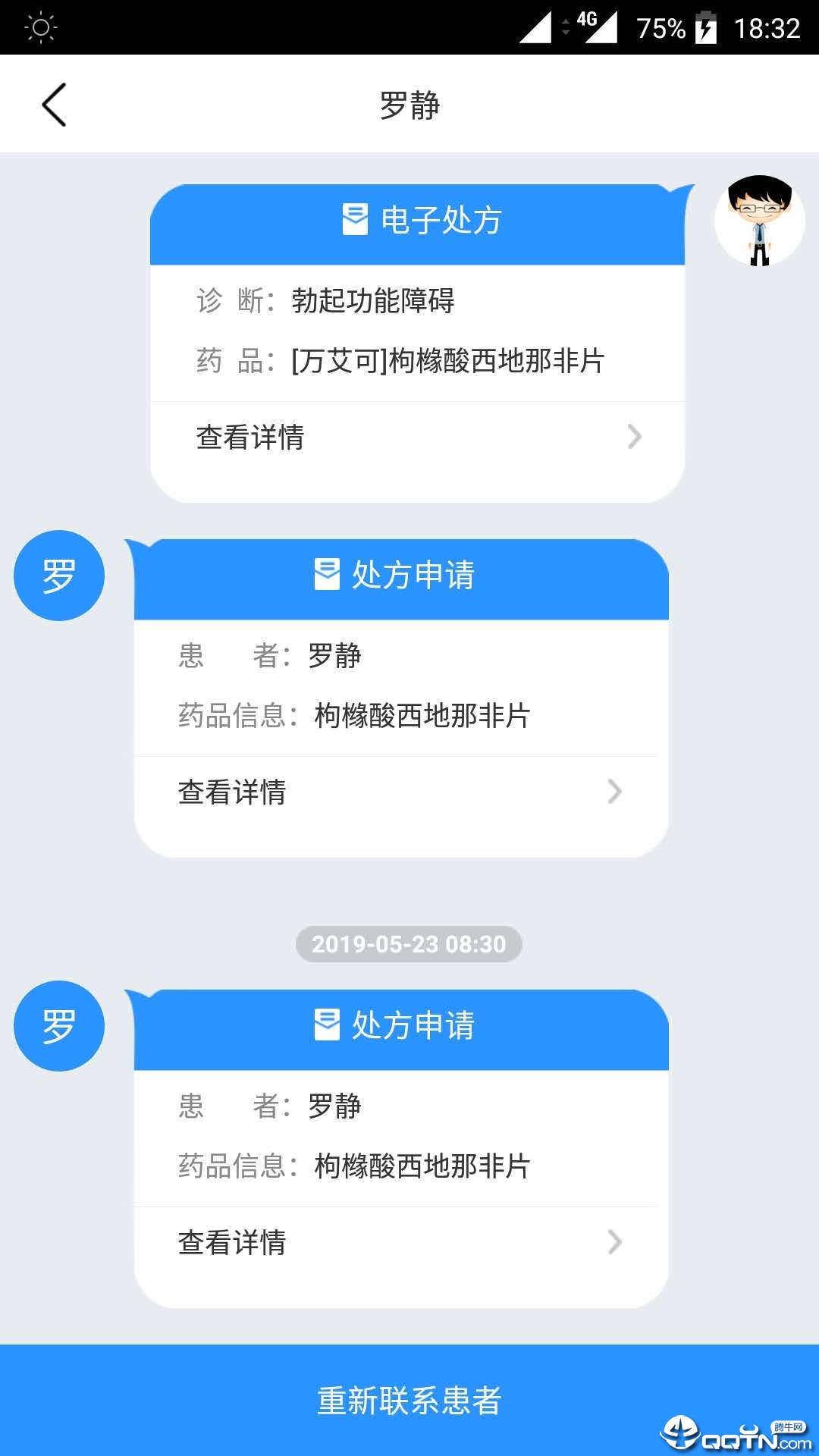Screen dimensions: 819x1456
Task: Click the envelope icon on 电子处方 card
Action: coord(356,221)
